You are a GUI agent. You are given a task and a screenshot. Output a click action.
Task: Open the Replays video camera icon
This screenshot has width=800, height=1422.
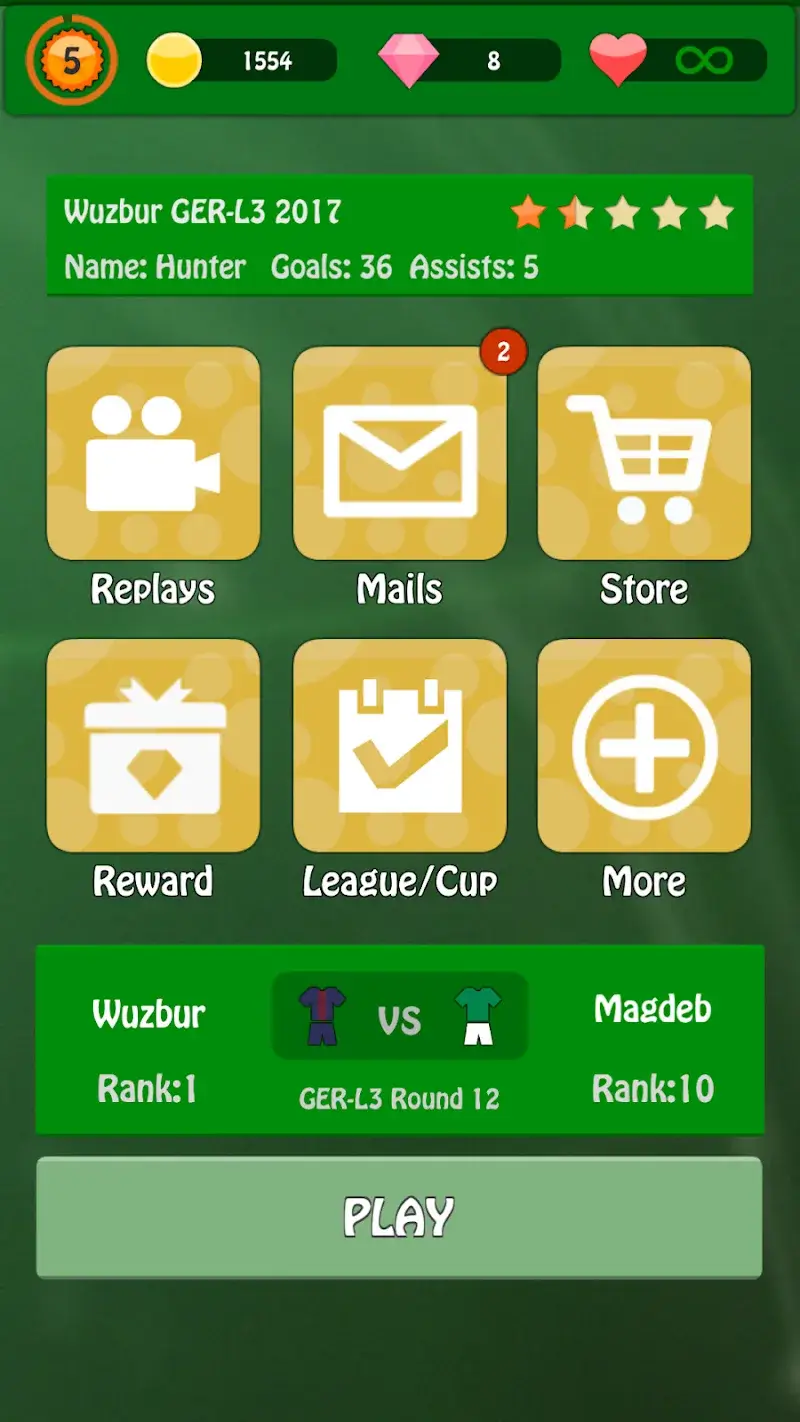(152, 453)
